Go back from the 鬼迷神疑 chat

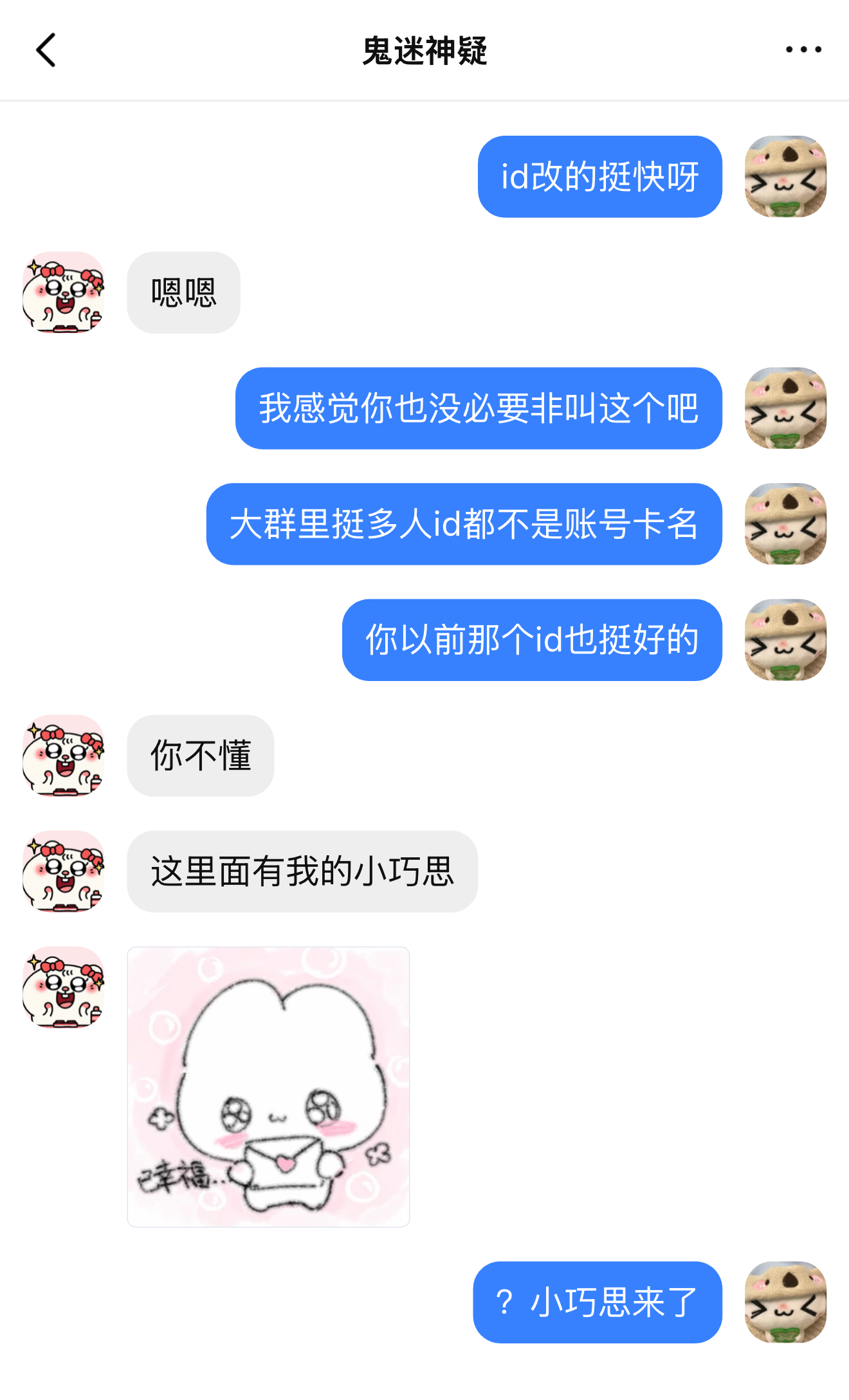click(46, 50)
